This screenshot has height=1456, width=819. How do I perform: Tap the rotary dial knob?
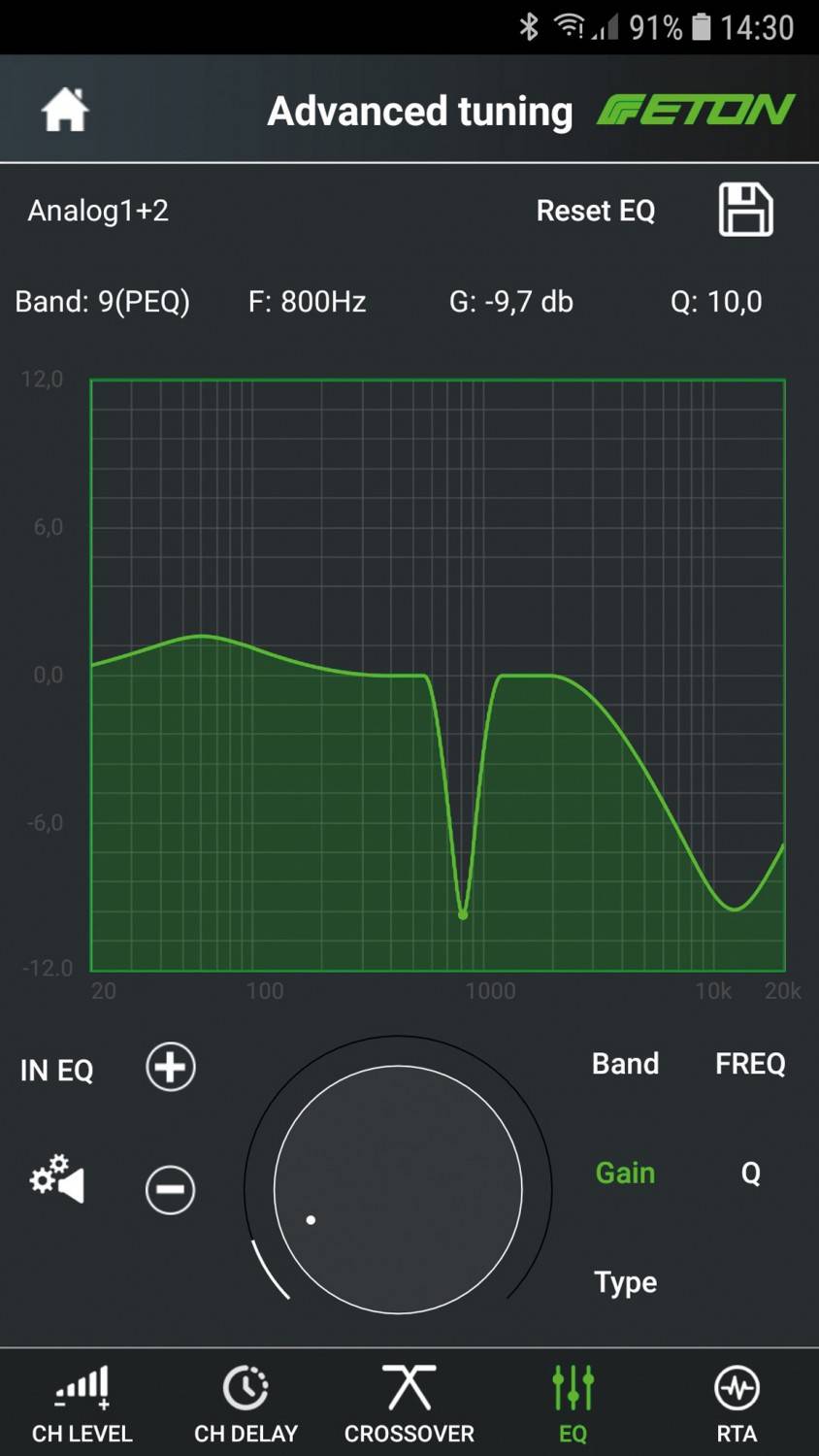(x=398, y=1189)
